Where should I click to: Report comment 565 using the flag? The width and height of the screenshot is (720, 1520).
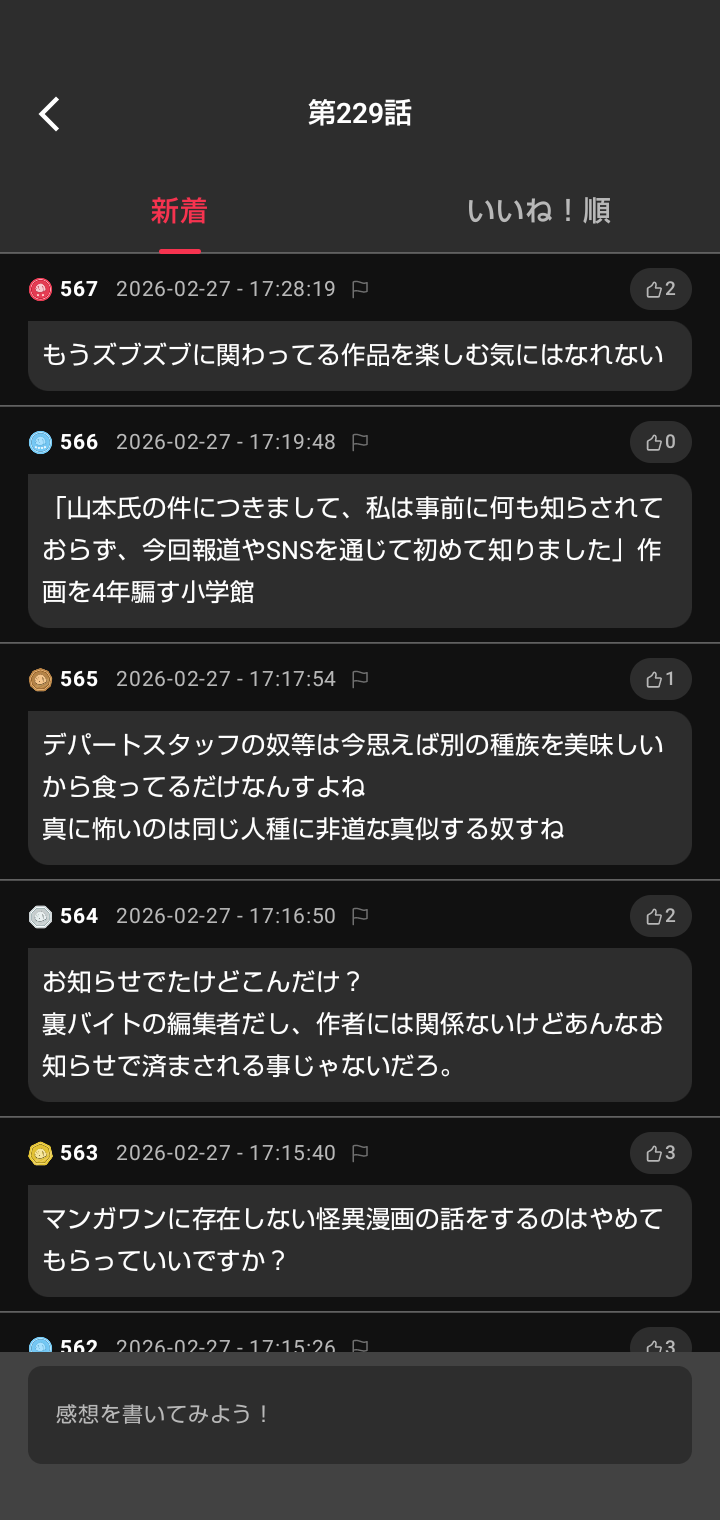click(361, 680)
